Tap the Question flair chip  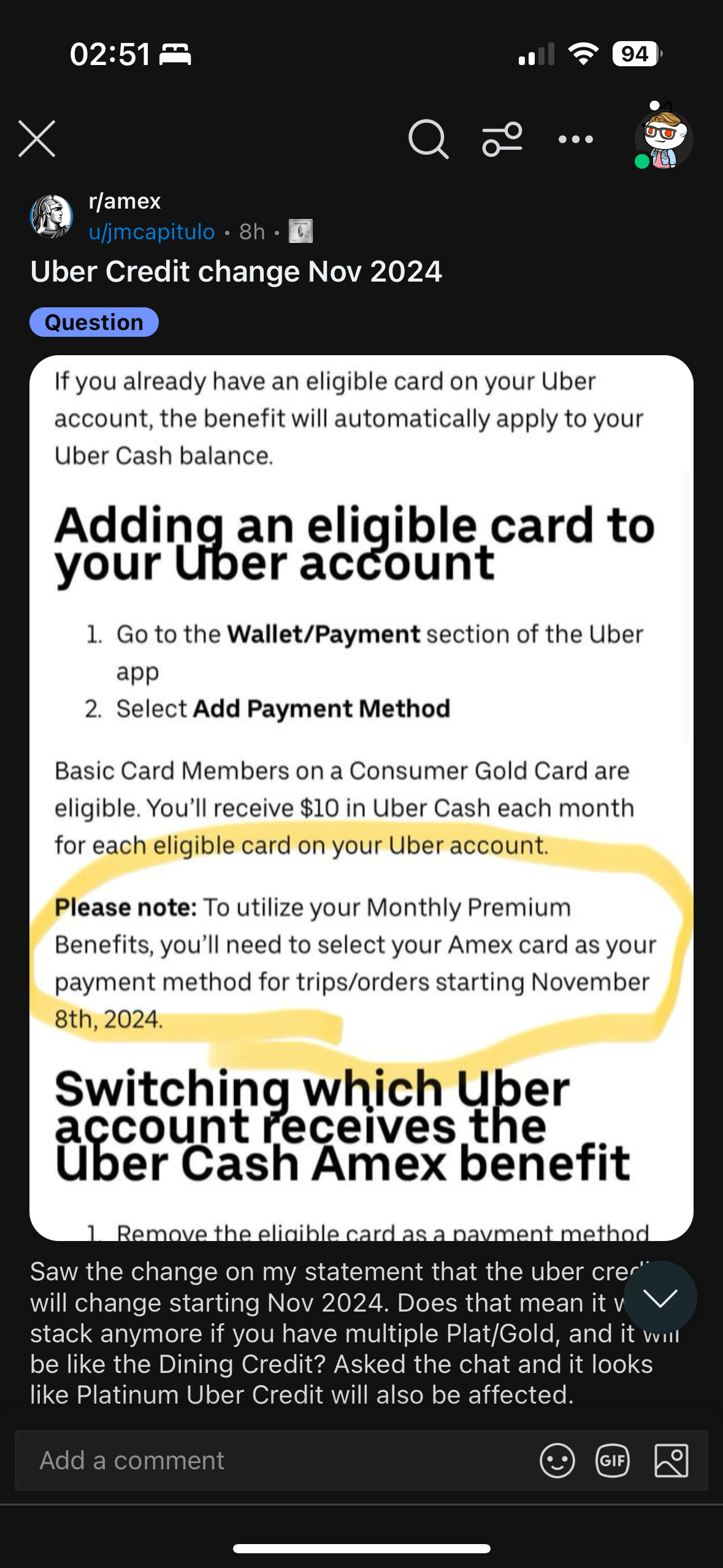coord(94,322)
